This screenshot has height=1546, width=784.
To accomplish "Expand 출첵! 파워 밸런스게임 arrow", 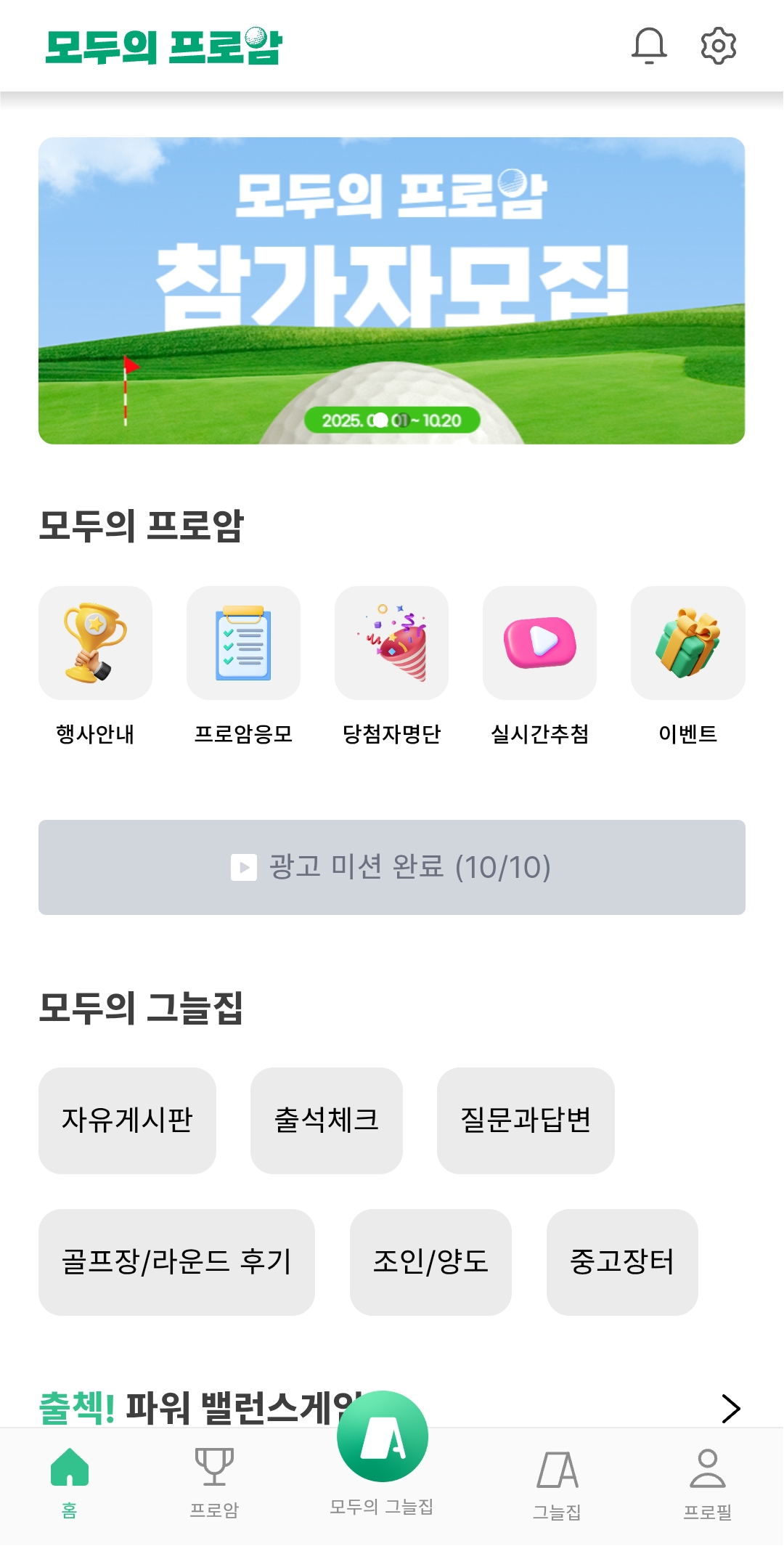I will (x=730, y=1408).
